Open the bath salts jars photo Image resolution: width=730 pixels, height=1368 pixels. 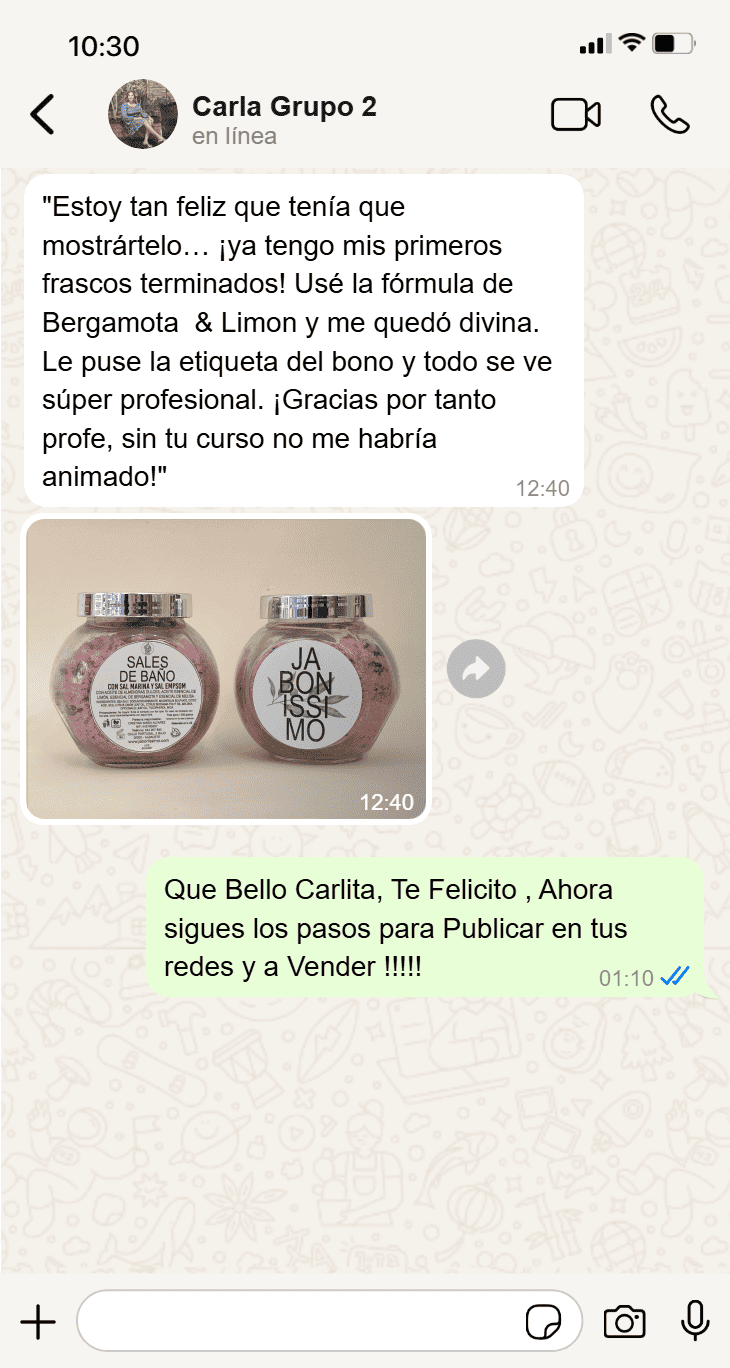(226, 669)
